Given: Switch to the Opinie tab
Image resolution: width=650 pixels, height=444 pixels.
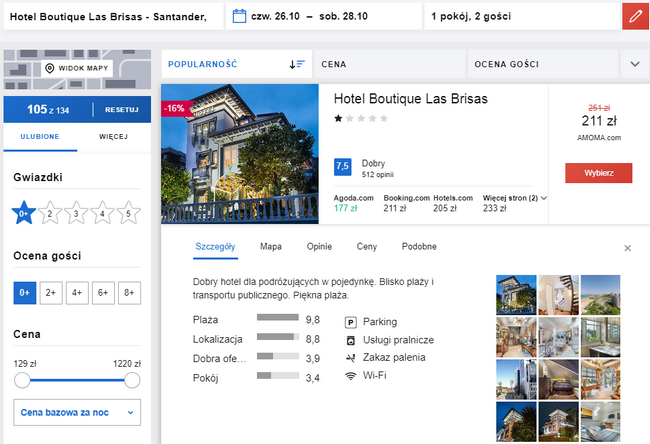Looking at the screenshot, I should 319,246.
